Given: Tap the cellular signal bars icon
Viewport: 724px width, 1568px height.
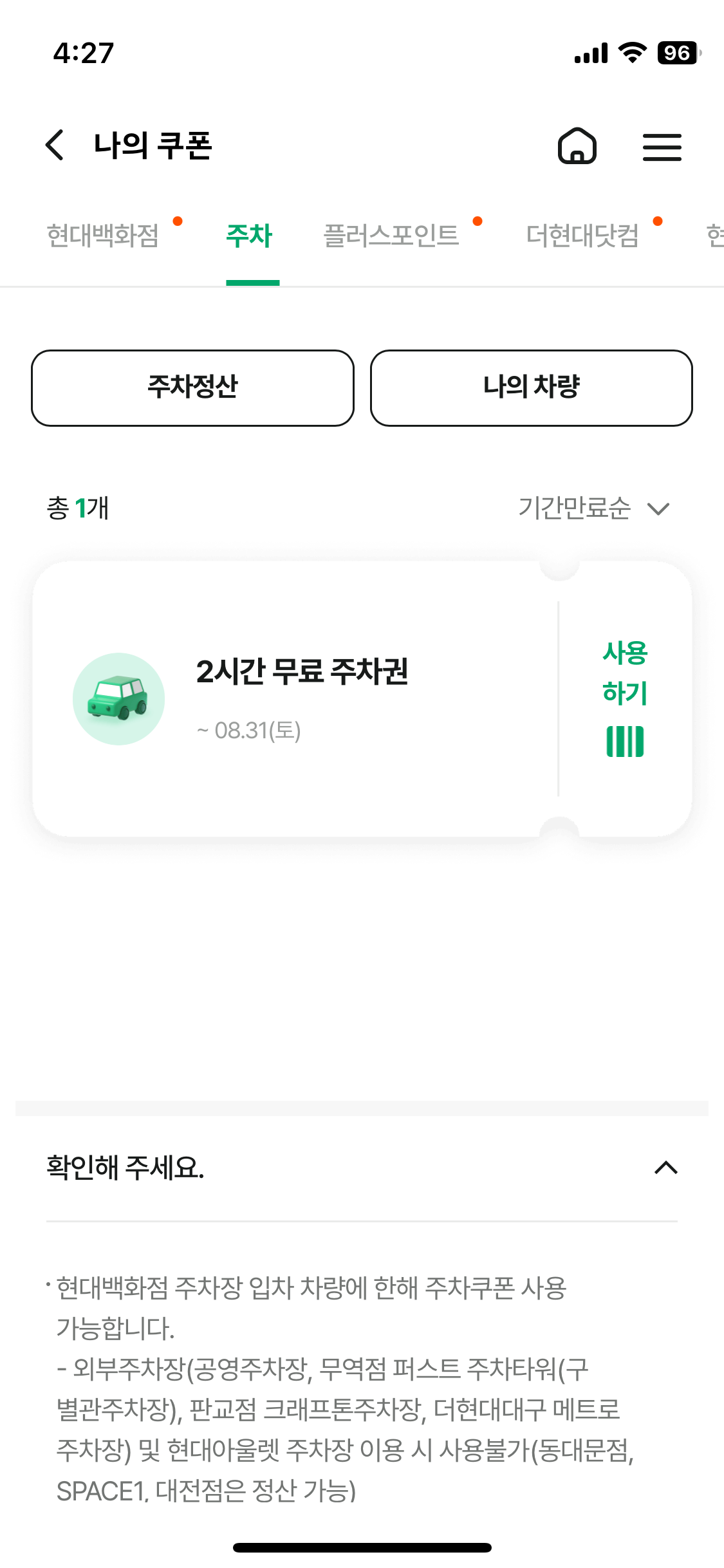Looking at the screenshot, I should point(589,54).
